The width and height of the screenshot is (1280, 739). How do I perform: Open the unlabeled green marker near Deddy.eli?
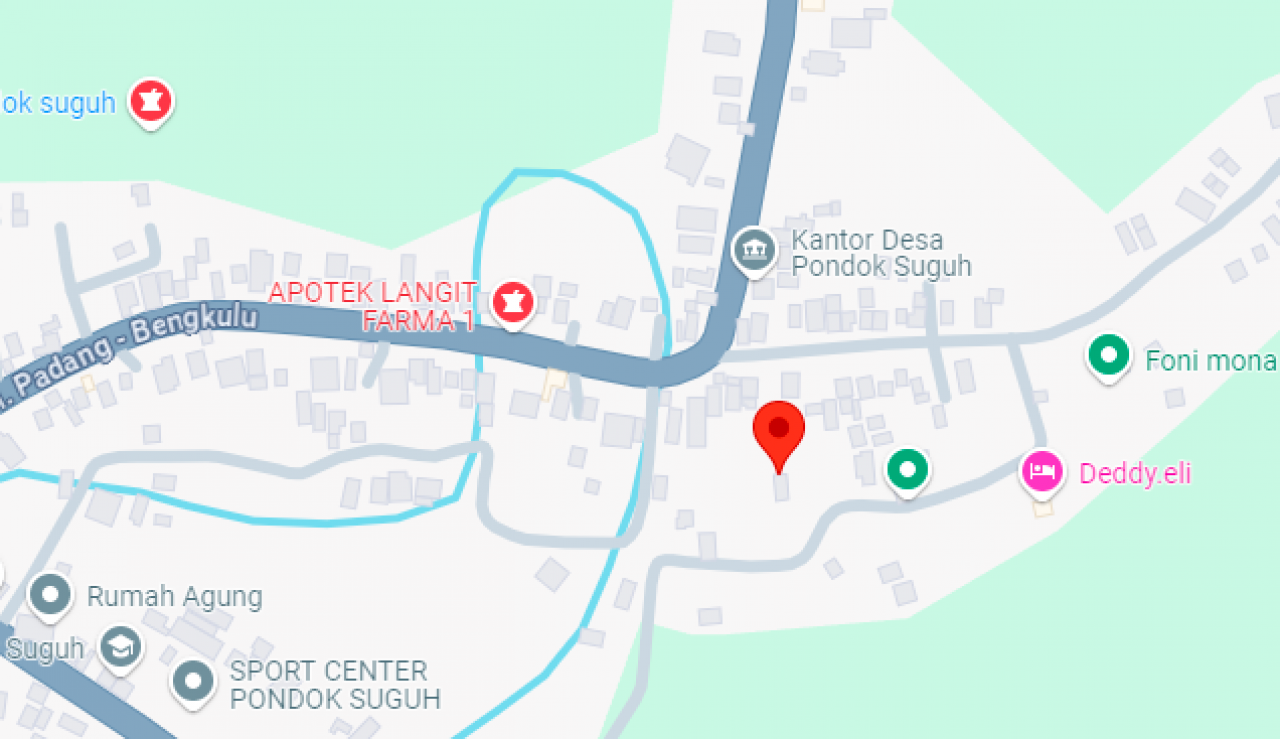[x=908, y=468]
